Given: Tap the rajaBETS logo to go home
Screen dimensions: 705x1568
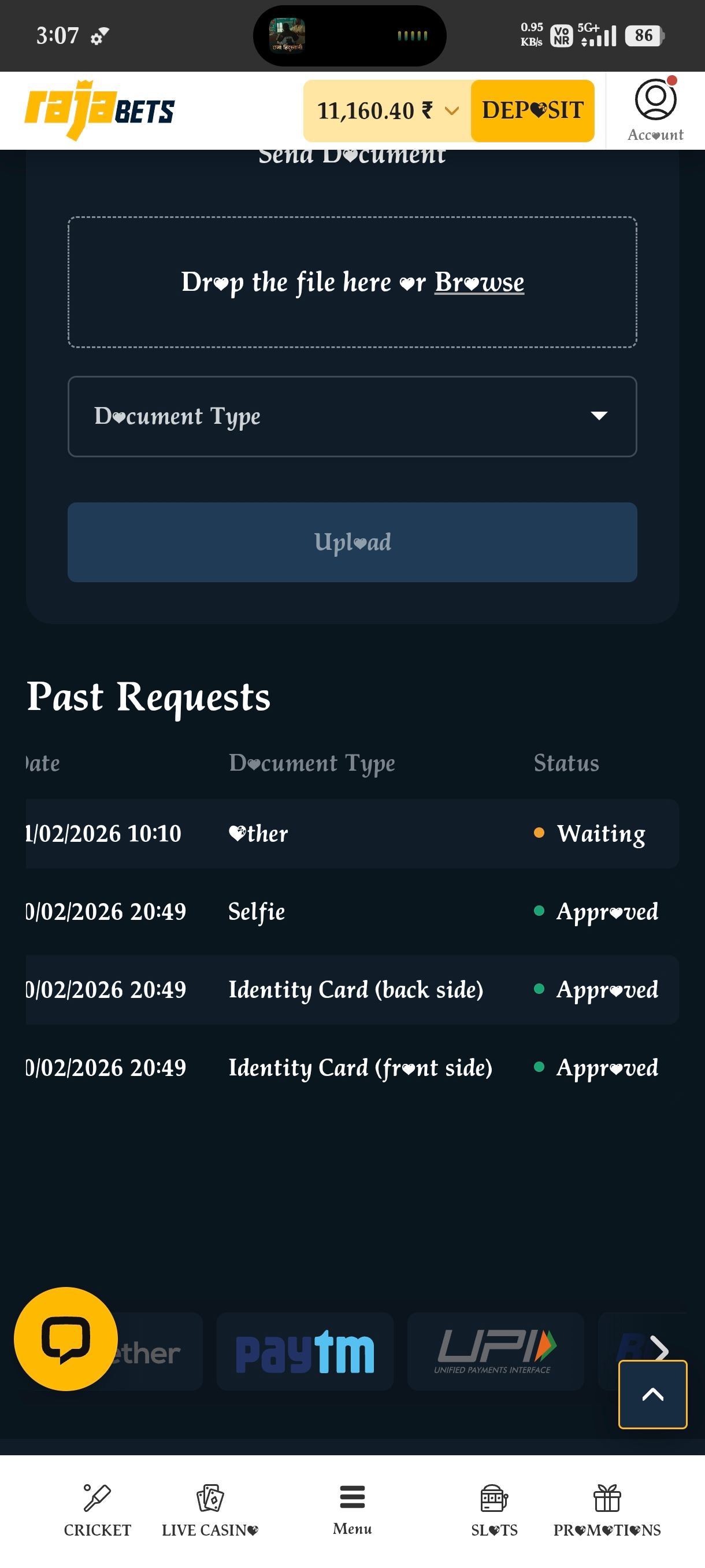Looking at the screenshot, I should coord(99,111).
